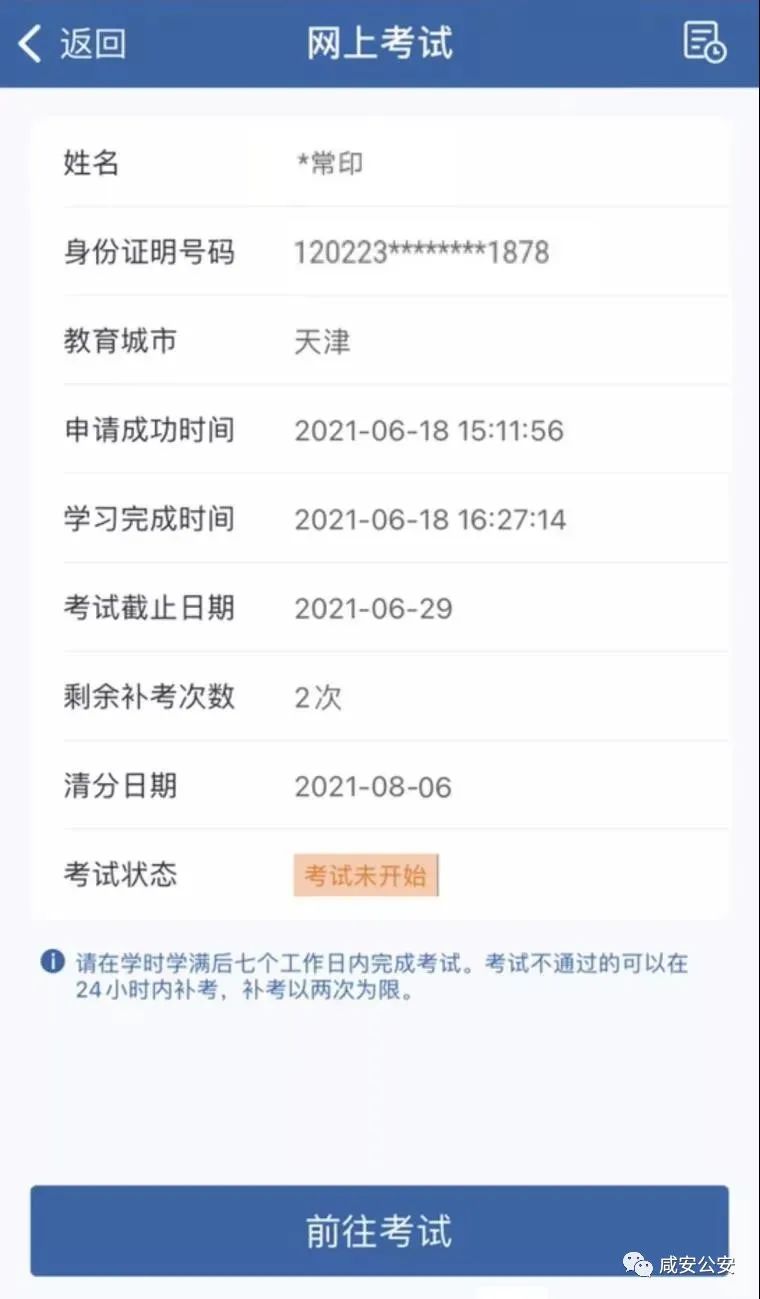Viewport: 760px width, 1299px height.
Task: Open the exam records icon
Action: (704, 43)
